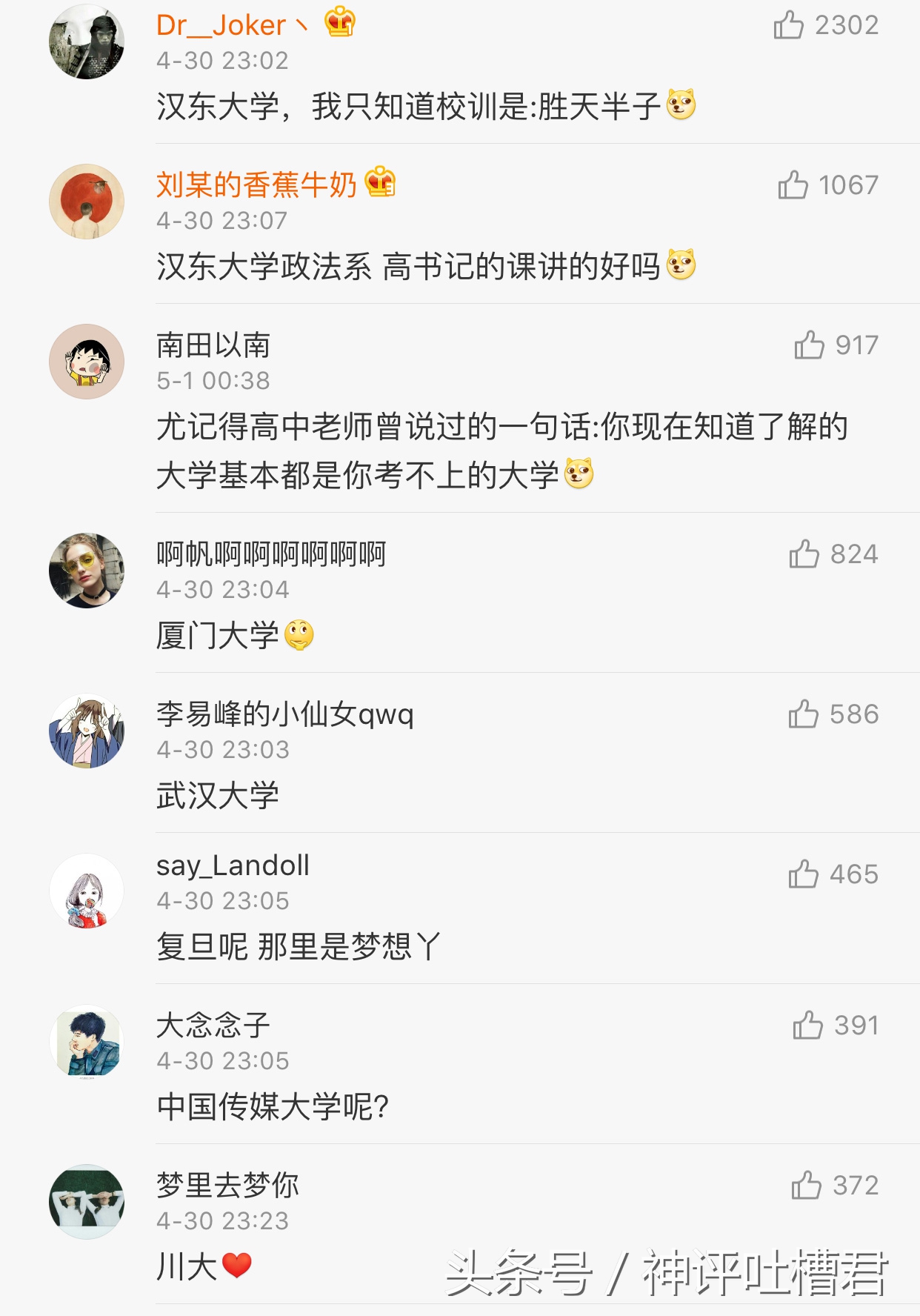Click the like count 1067
Screen dimensions: 920x1316
pyautogui.click(x=847, y=185)
